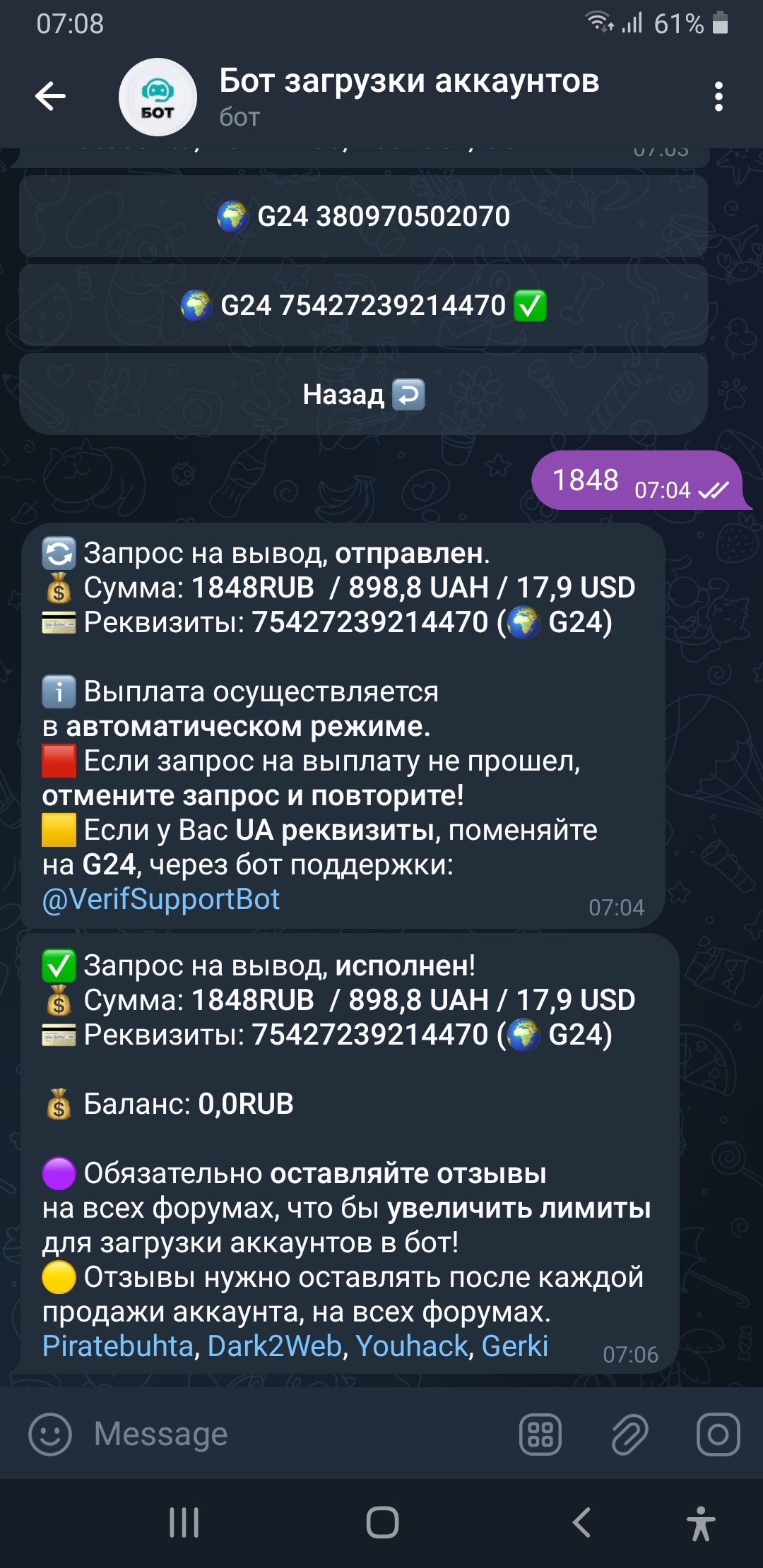Attach a file with the paperclip
This screenshot has height=1568, width=763.
(629, 1435)
